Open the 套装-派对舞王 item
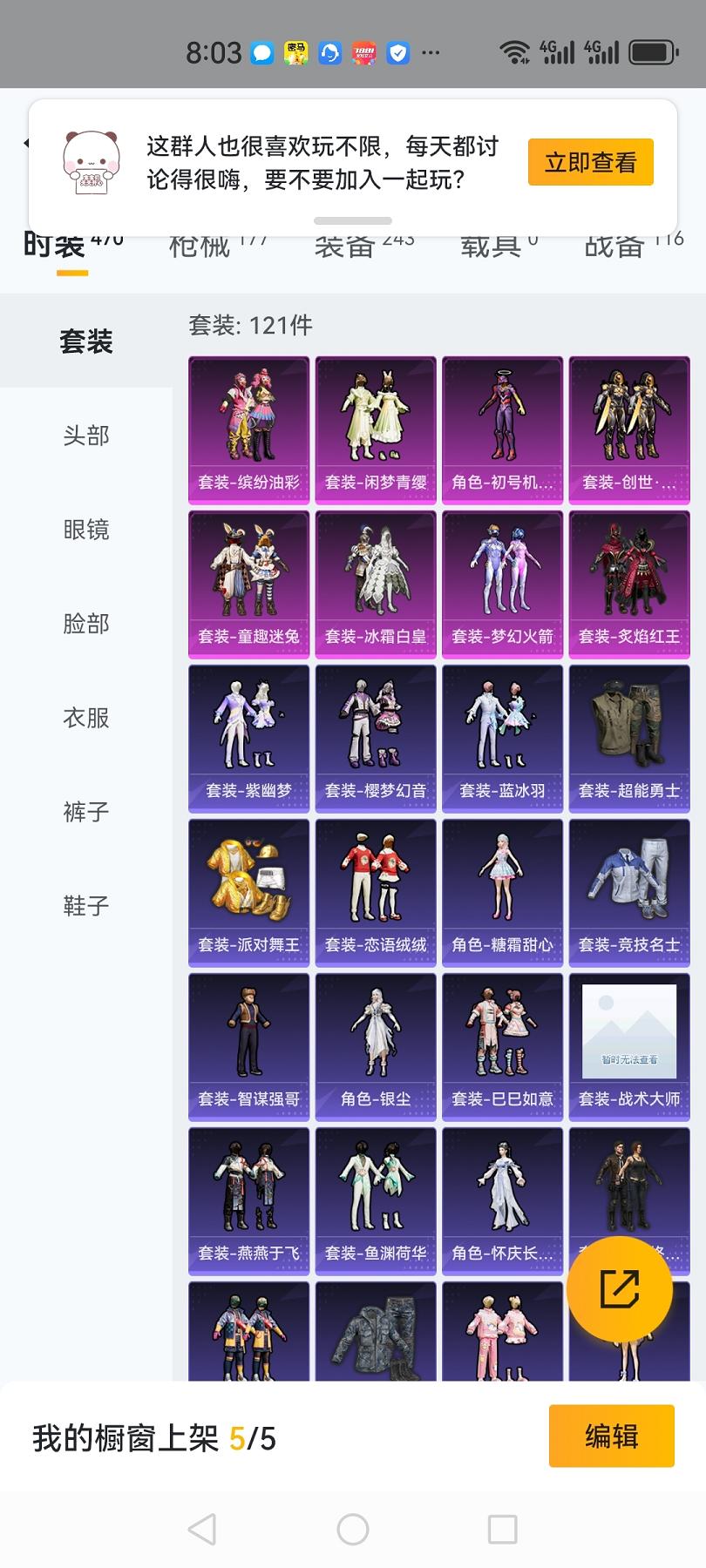Viewport: 706px width, 1568px height. coord(249,892)
